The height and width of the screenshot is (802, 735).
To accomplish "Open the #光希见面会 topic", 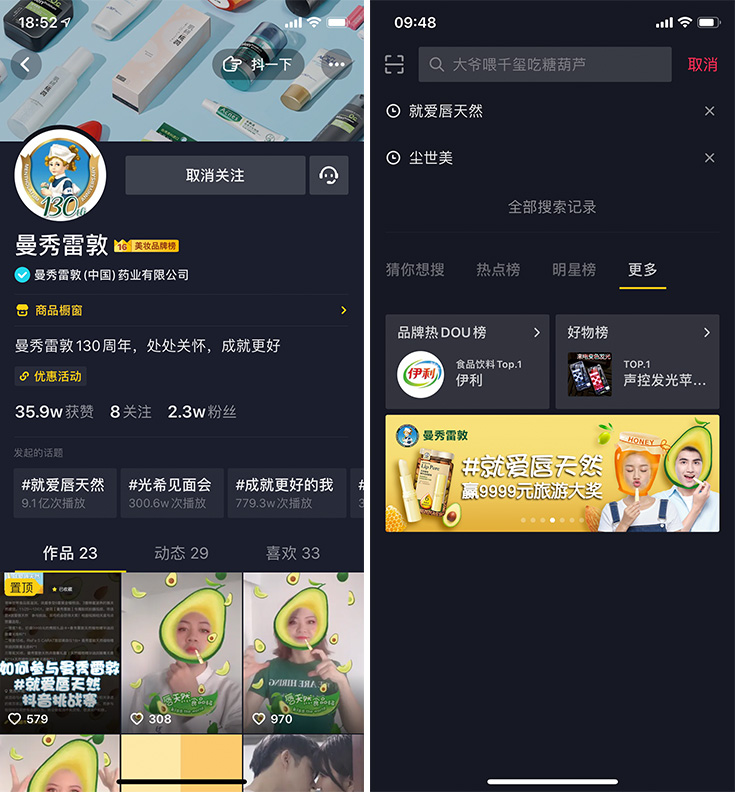I will pos(169,493).
